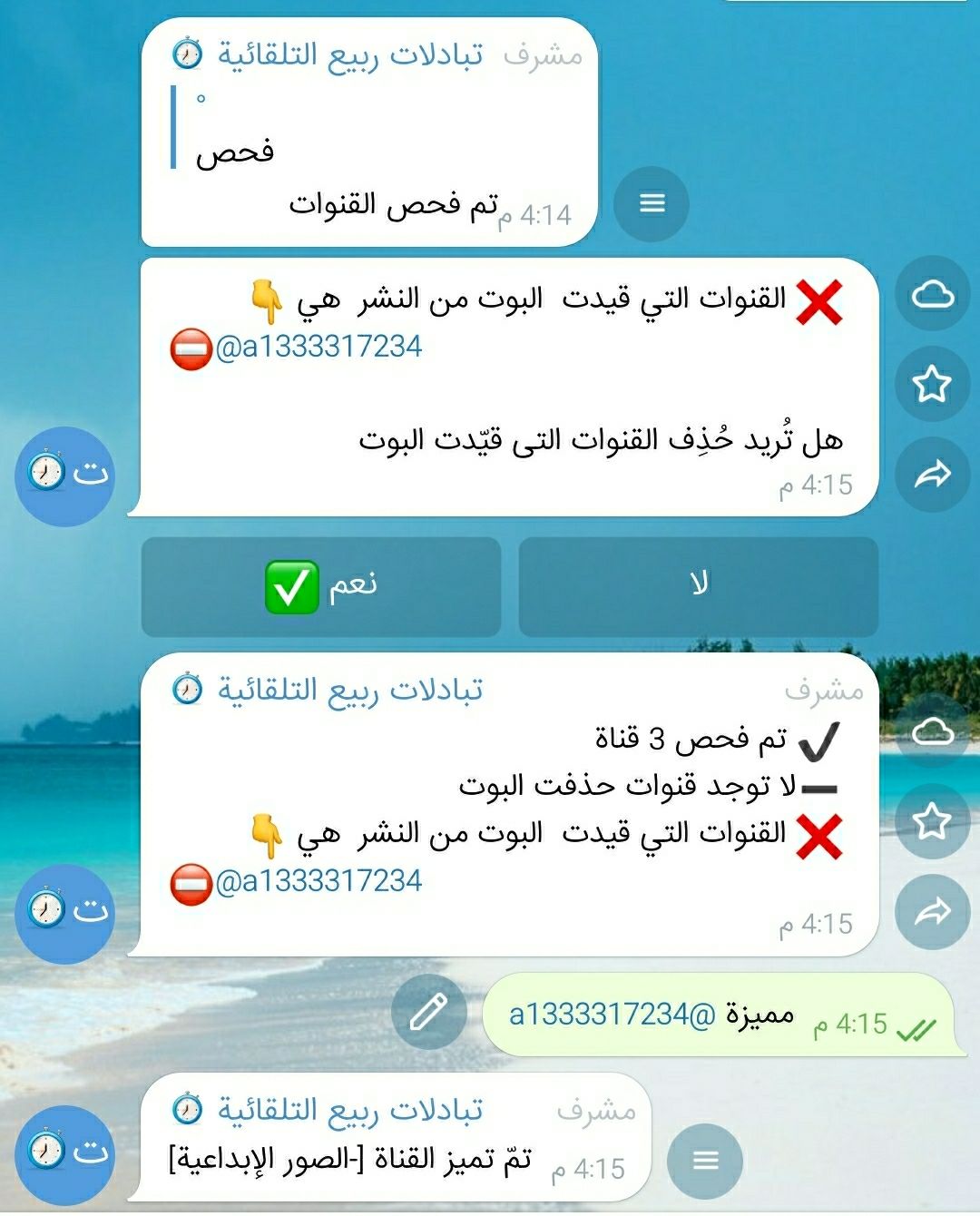Open the @a1333317234 mention in the green message
Viewport: 980px width, 1216px height.
(x=612, y=1015)
